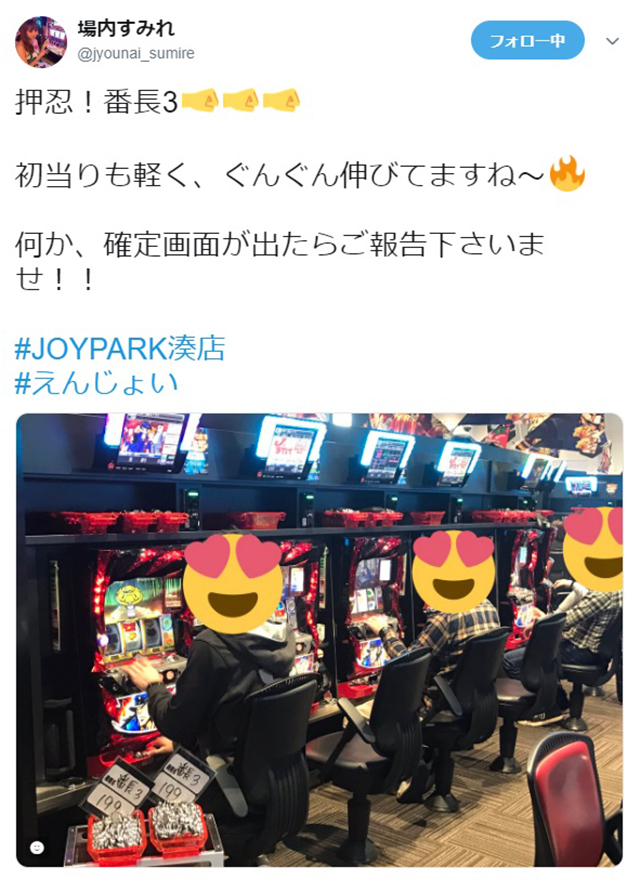Open the @jyounai_sumire profile name link
640x880 pixels.
tap(135, 53)
